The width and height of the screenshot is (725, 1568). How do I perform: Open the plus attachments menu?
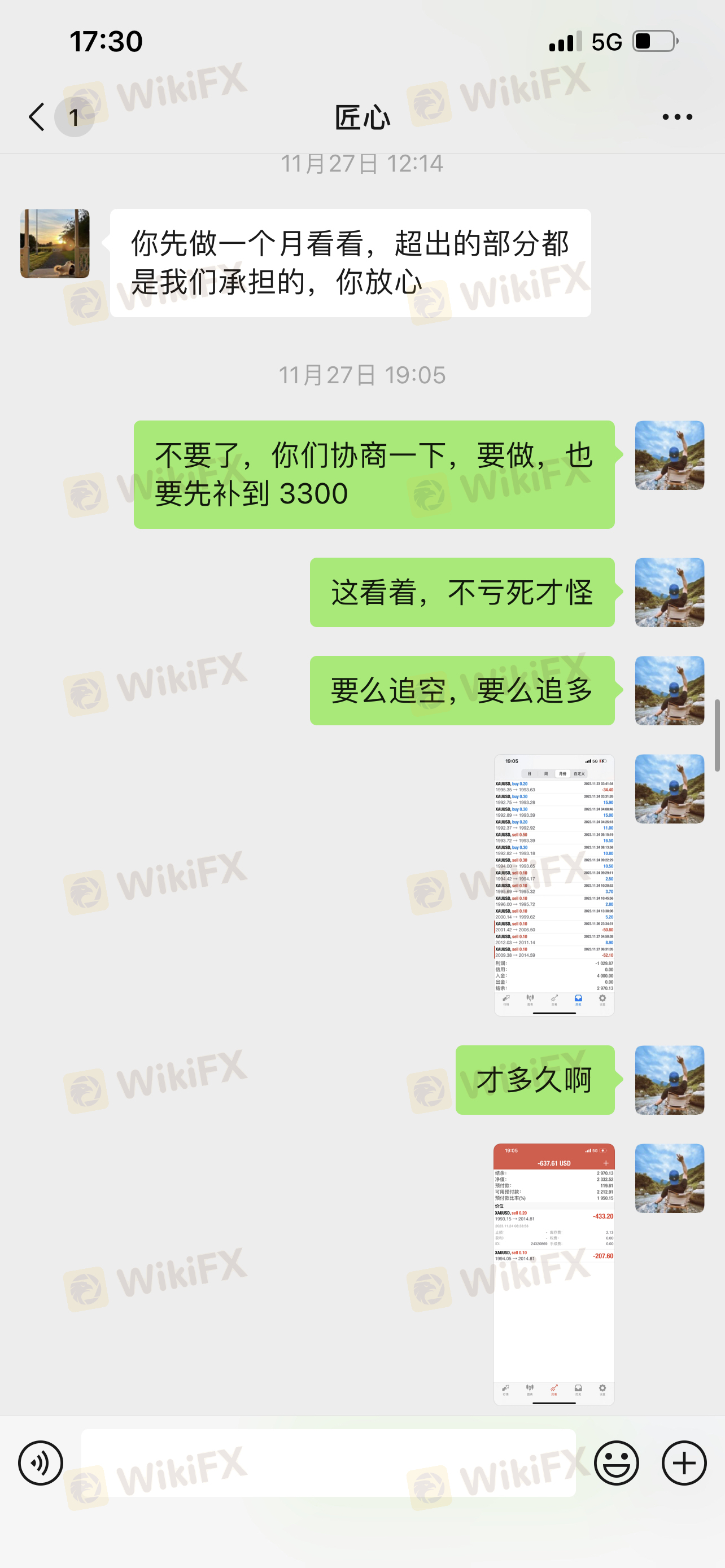coord(684,1462)
